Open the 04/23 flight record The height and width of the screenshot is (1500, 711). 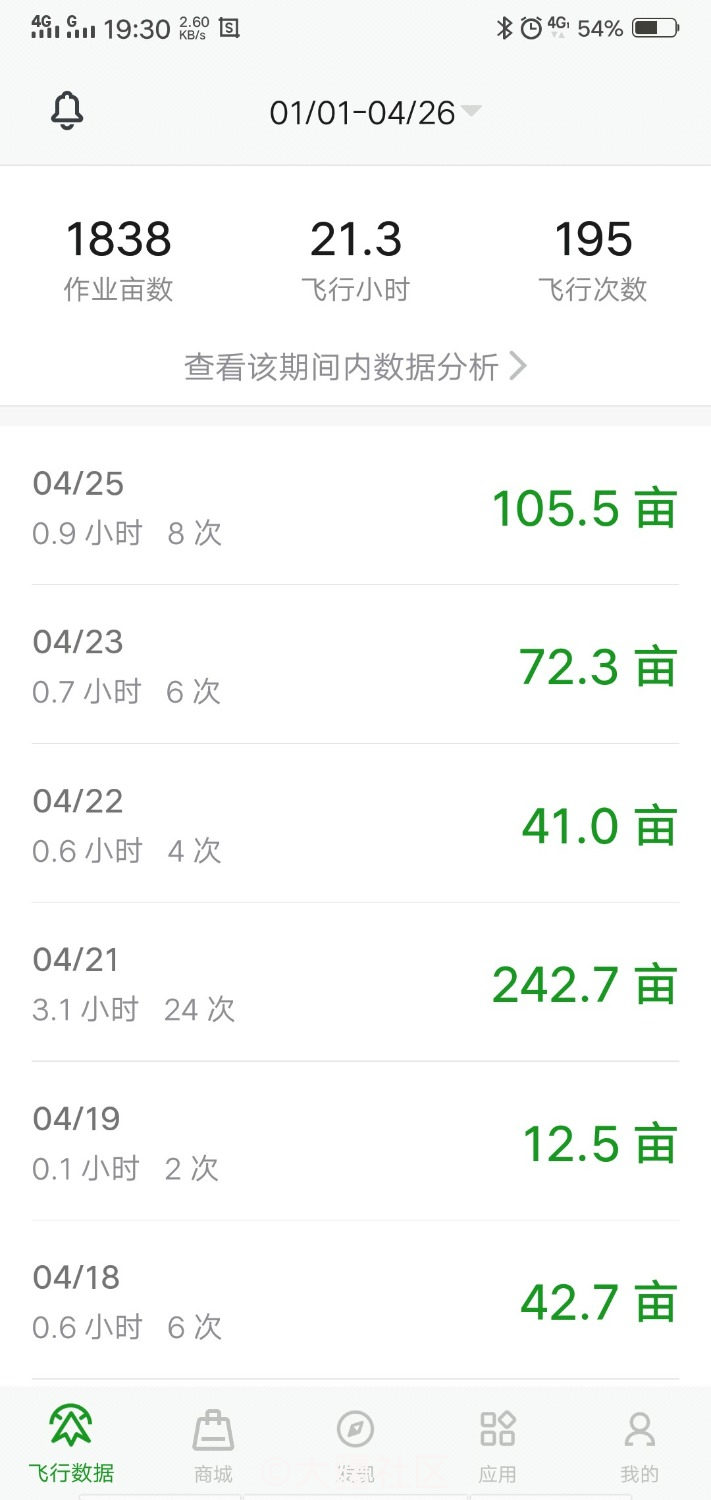coord(355,665)
